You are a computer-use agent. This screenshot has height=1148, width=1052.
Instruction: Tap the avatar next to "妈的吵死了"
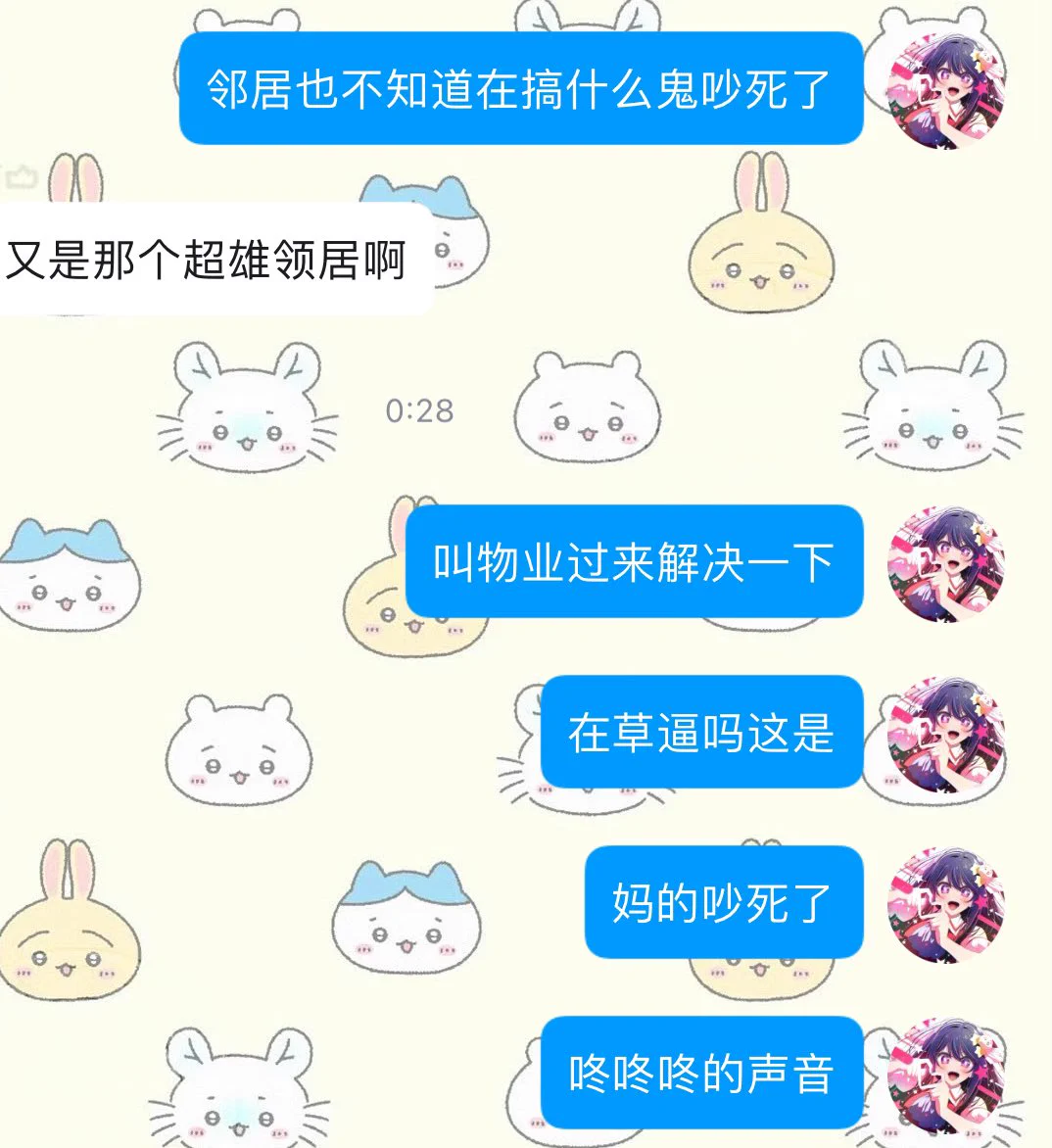coord(946,903)
